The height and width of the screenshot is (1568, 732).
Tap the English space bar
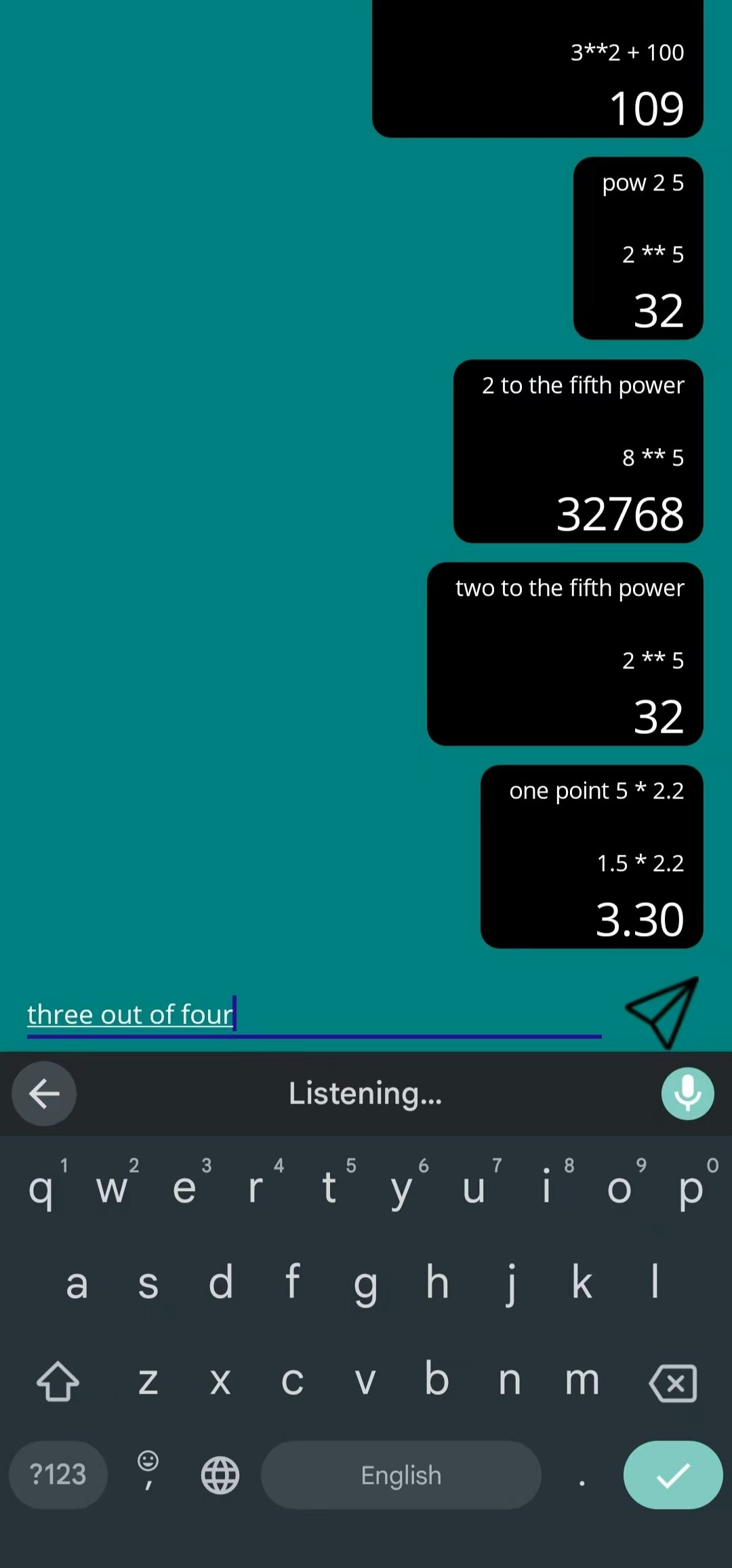click(x=401, y=1474)
